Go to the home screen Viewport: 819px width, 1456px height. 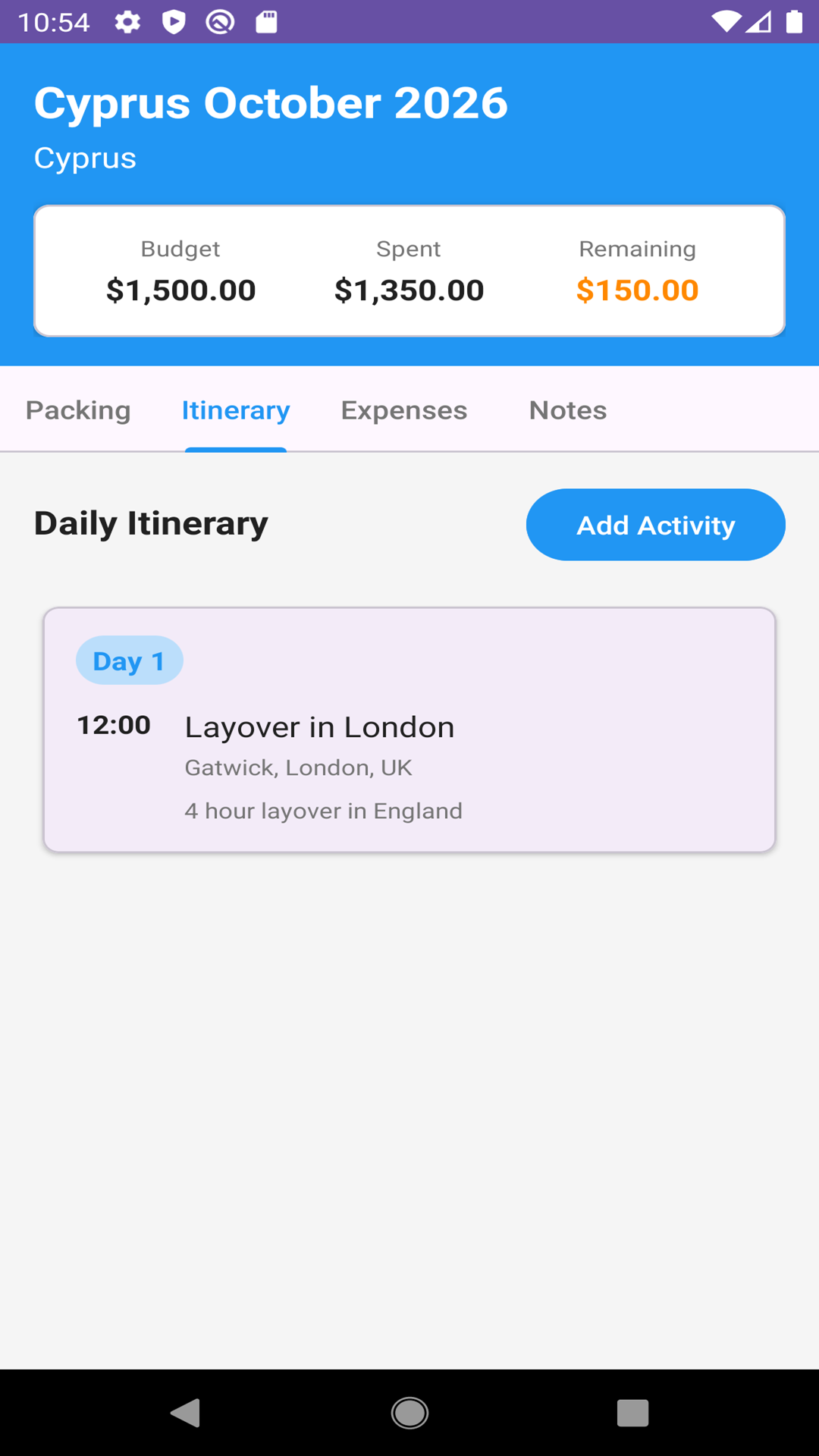pos(409,1413)
